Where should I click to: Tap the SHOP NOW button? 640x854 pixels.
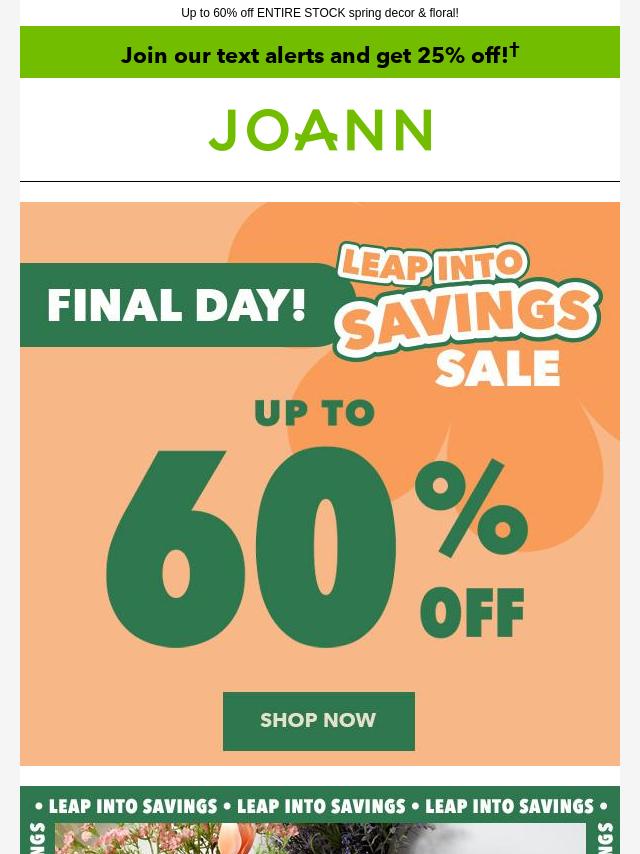(318, 721)
